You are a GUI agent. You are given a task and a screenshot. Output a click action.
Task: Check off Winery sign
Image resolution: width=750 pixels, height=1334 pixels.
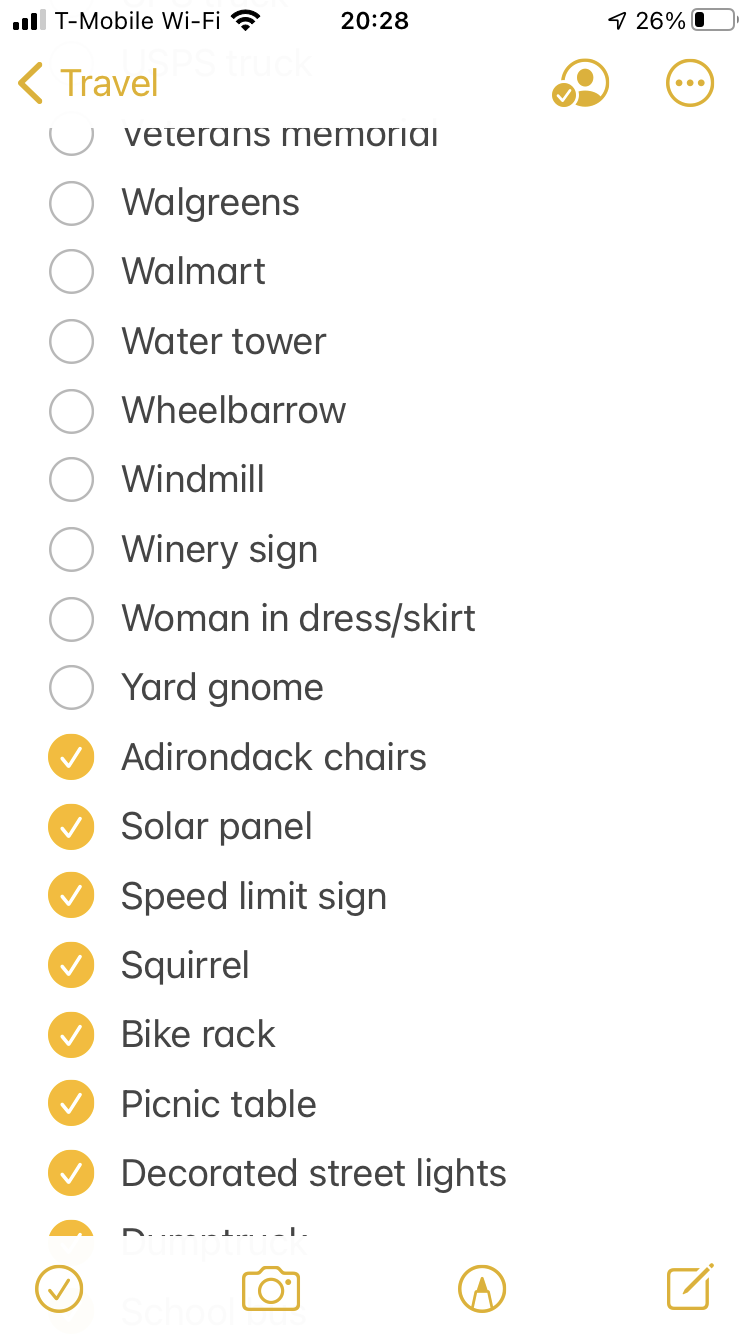coord(71,550)
